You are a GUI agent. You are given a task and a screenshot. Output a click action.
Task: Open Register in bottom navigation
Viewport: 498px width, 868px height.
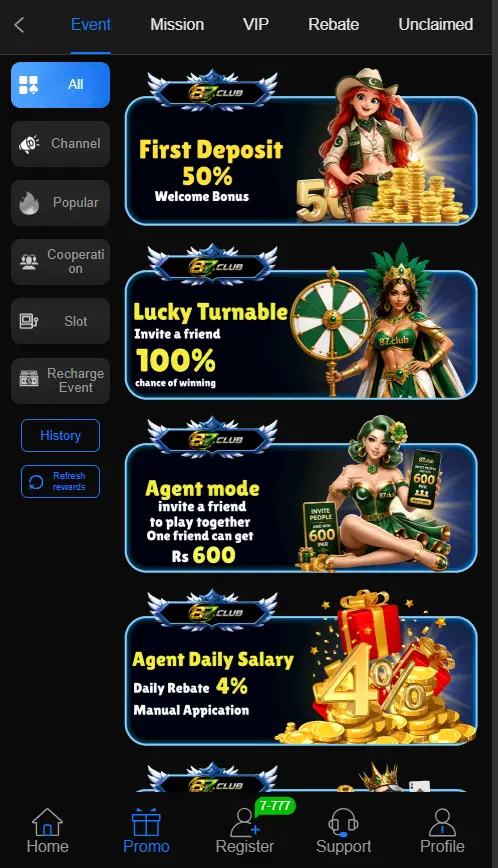[x=245, y=830]
